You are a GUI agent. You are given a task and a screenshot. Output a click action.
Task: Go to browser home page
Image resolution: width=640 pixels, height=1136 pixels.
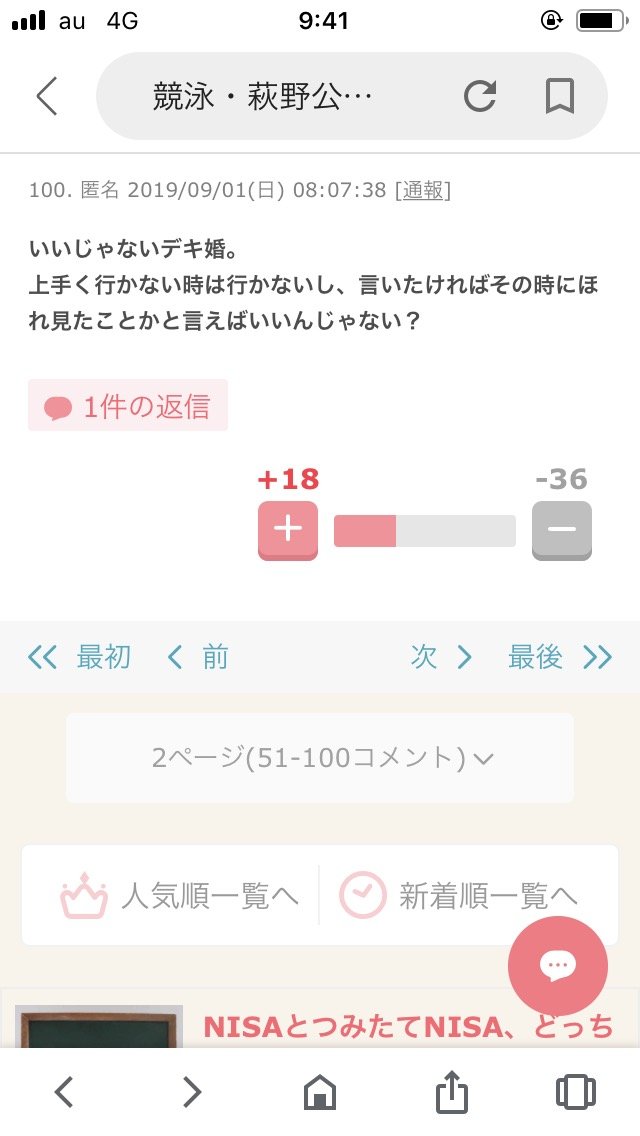click(x=320, y=1092)
